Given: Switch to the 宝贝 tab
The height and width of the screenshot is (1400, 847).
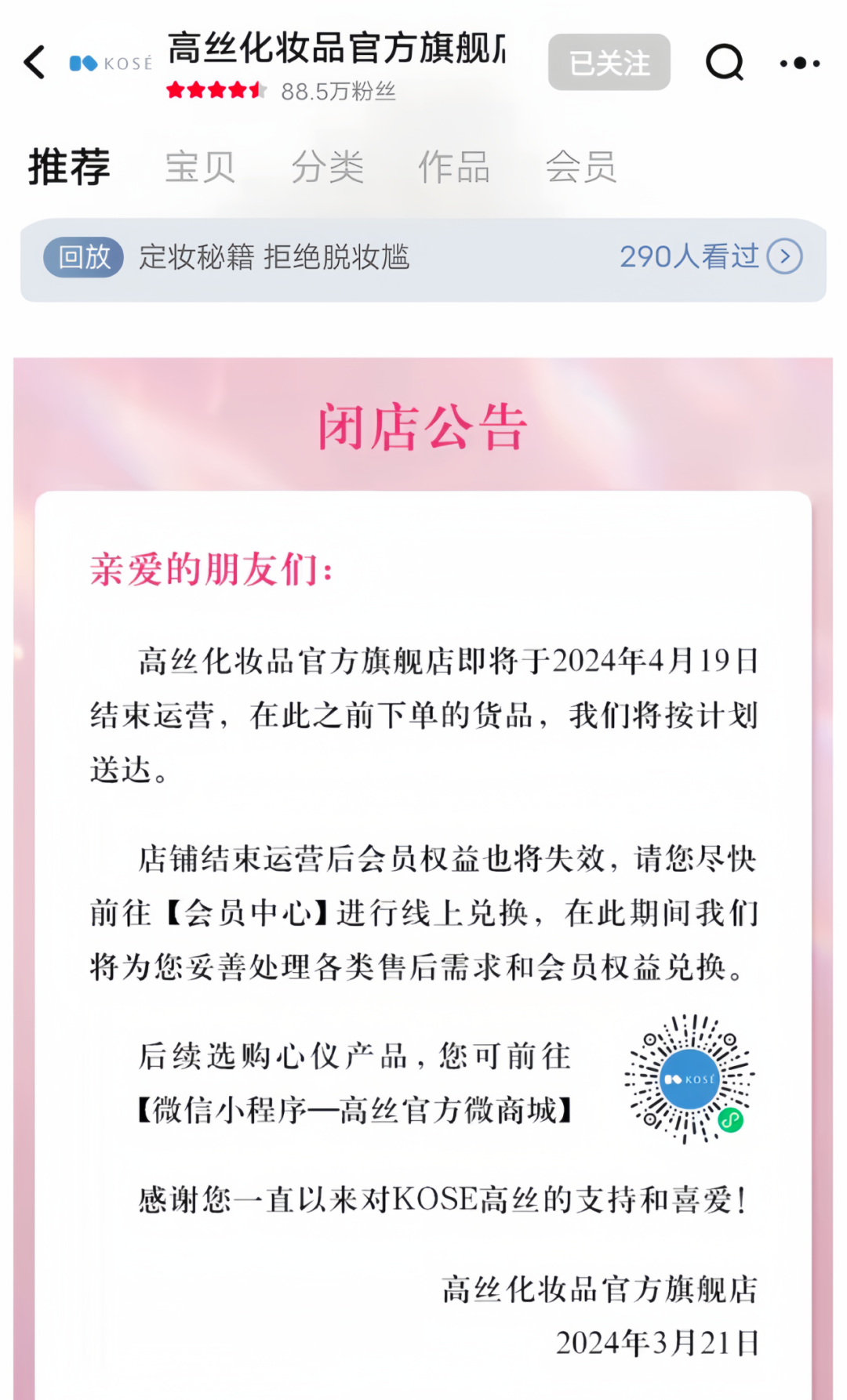Looking at the screenshot, I should click(200, 167).
